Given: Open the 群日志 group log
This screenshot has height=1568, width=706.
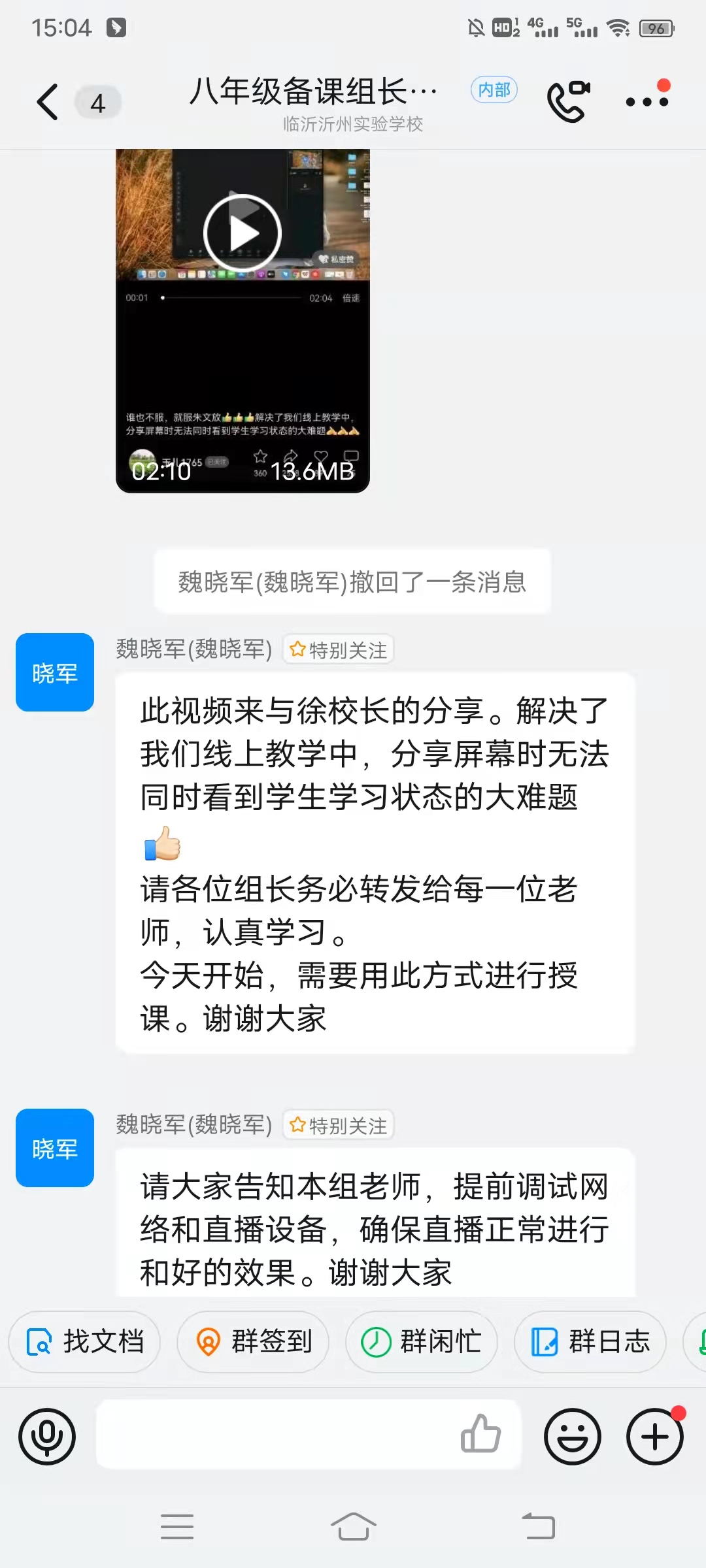Looking at the screenshot, I should (590, 1343).
